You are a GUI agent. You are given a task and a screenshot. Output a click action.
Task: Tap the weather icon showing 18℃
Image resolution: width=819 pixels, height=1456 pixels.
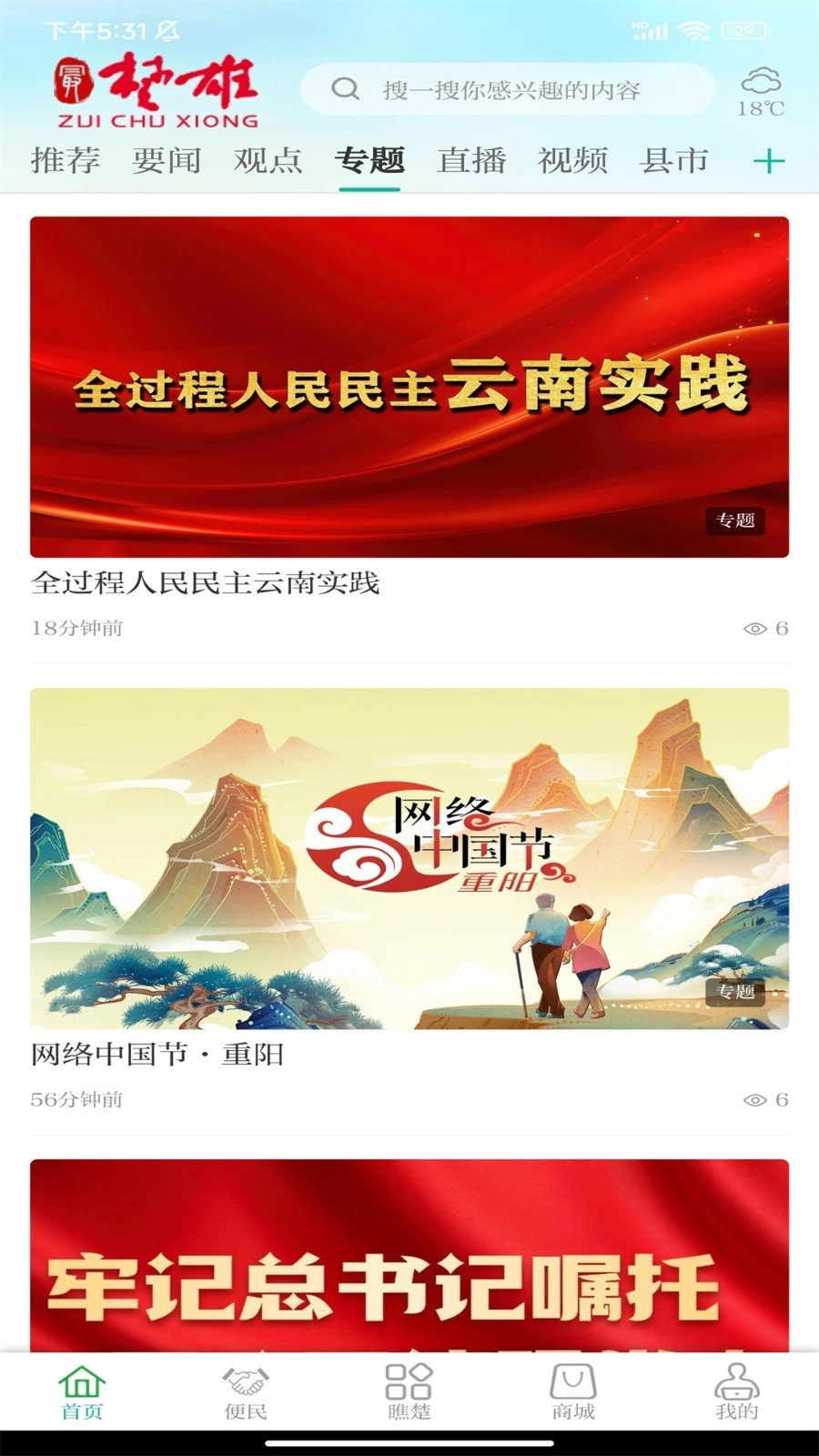pos(763,87)
